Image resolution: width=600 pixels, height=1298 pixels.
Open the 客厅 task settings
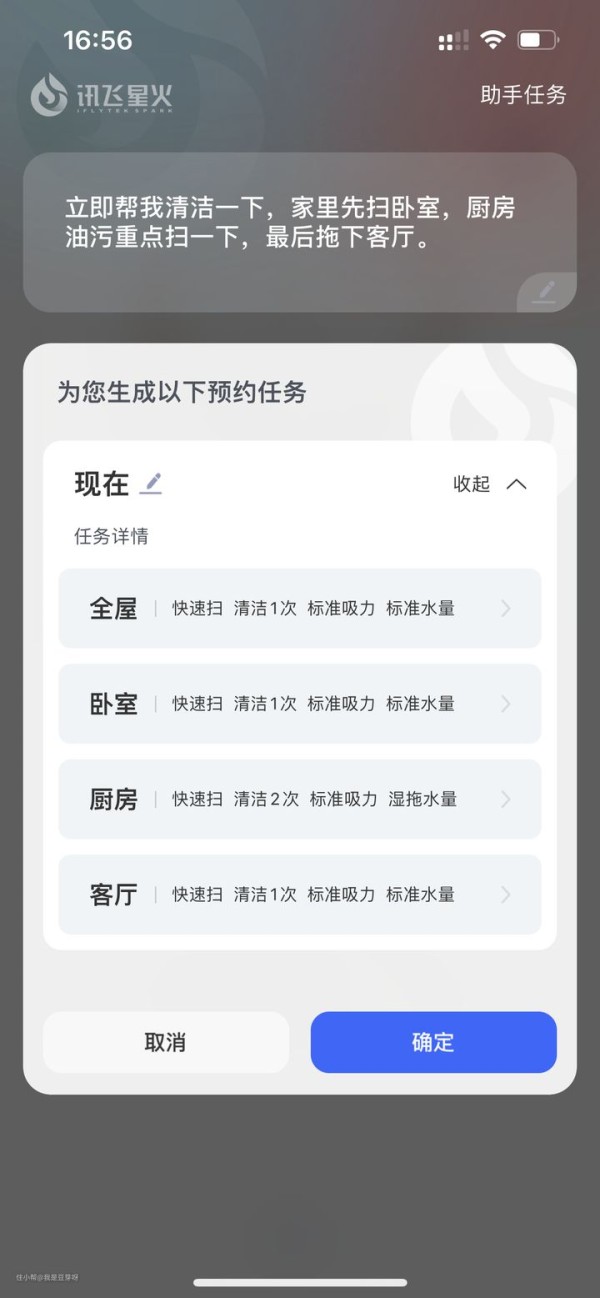point(300,895)
